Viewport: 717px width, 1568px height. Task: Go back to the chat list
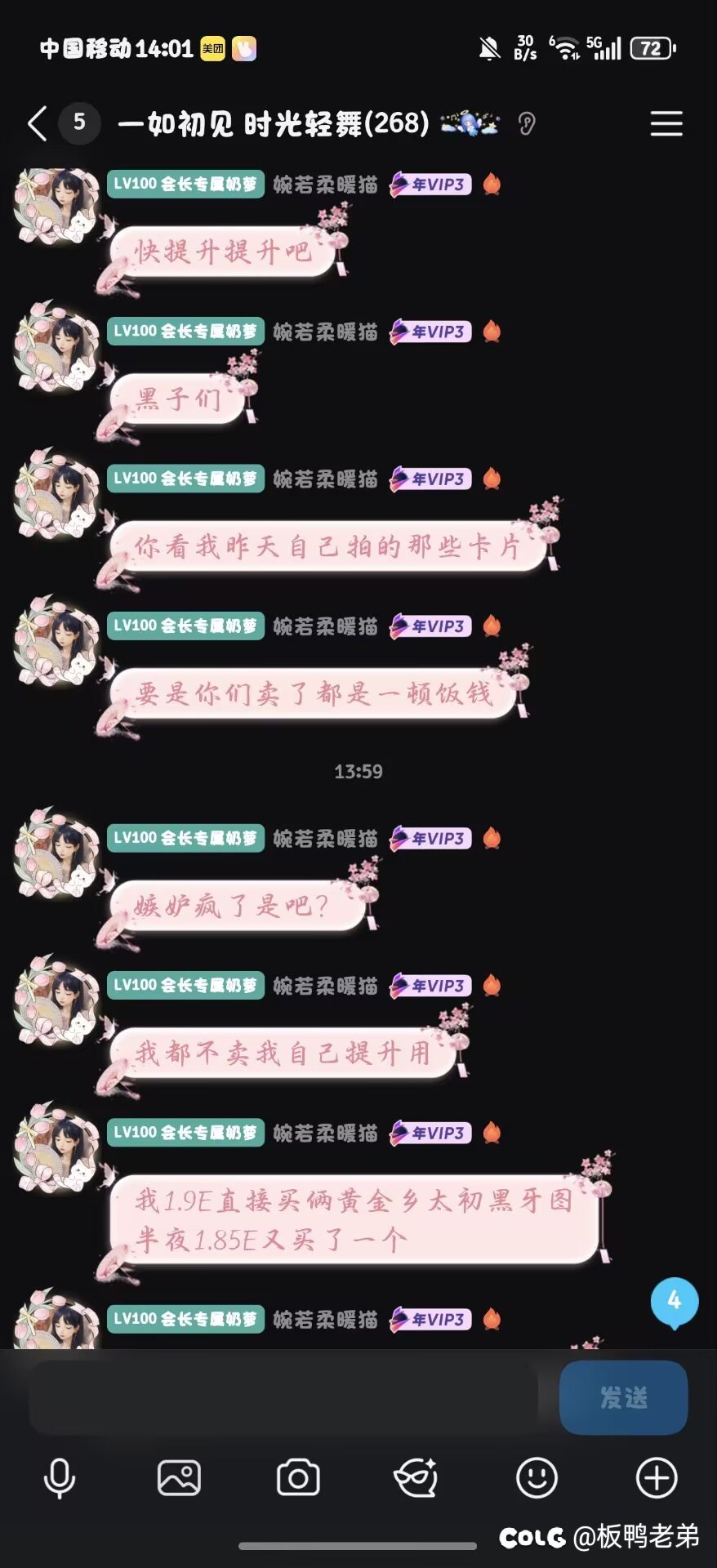click(x=38, y=123)
